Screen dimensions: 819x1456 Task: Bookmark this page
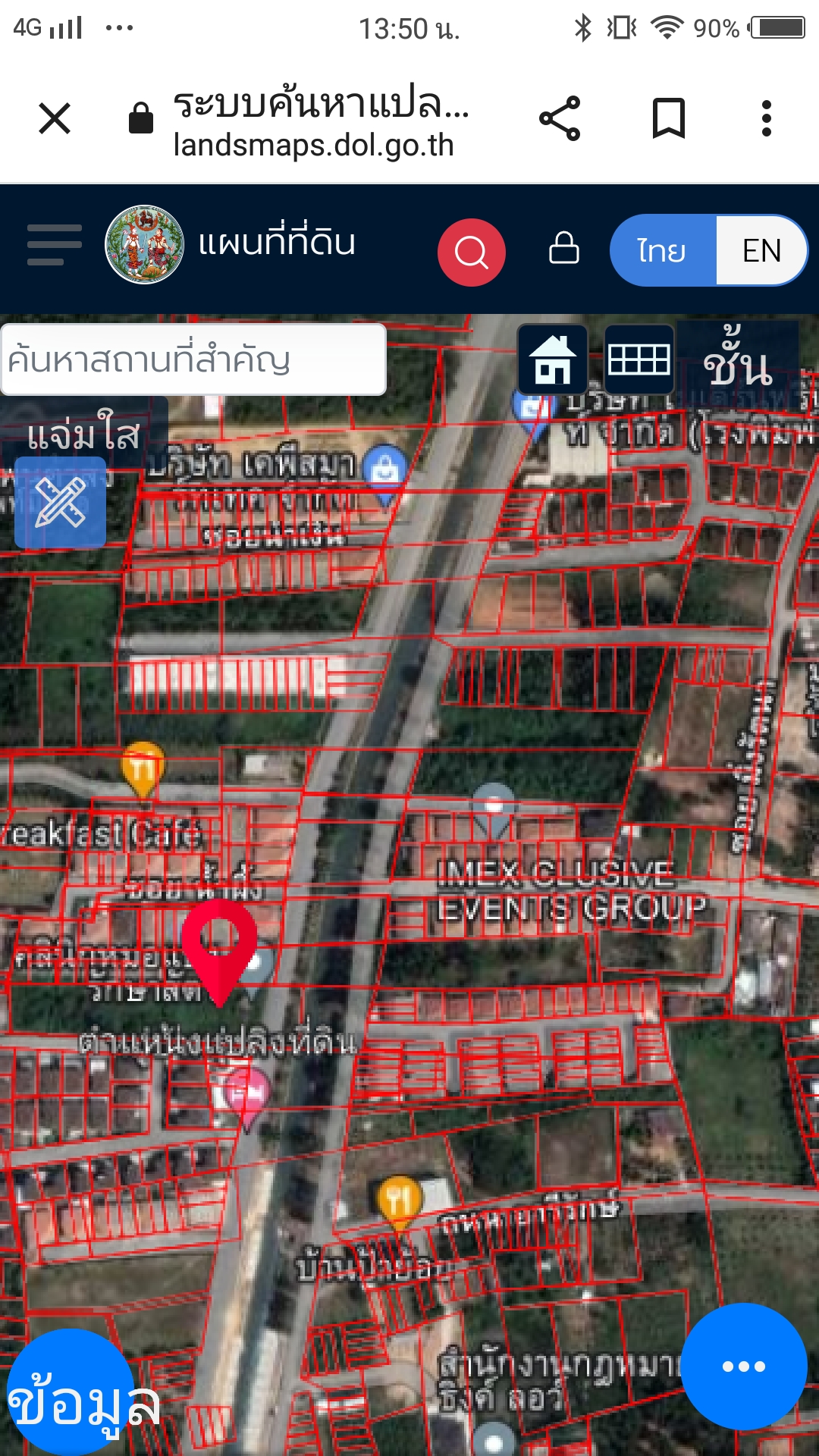coord(668,119)
